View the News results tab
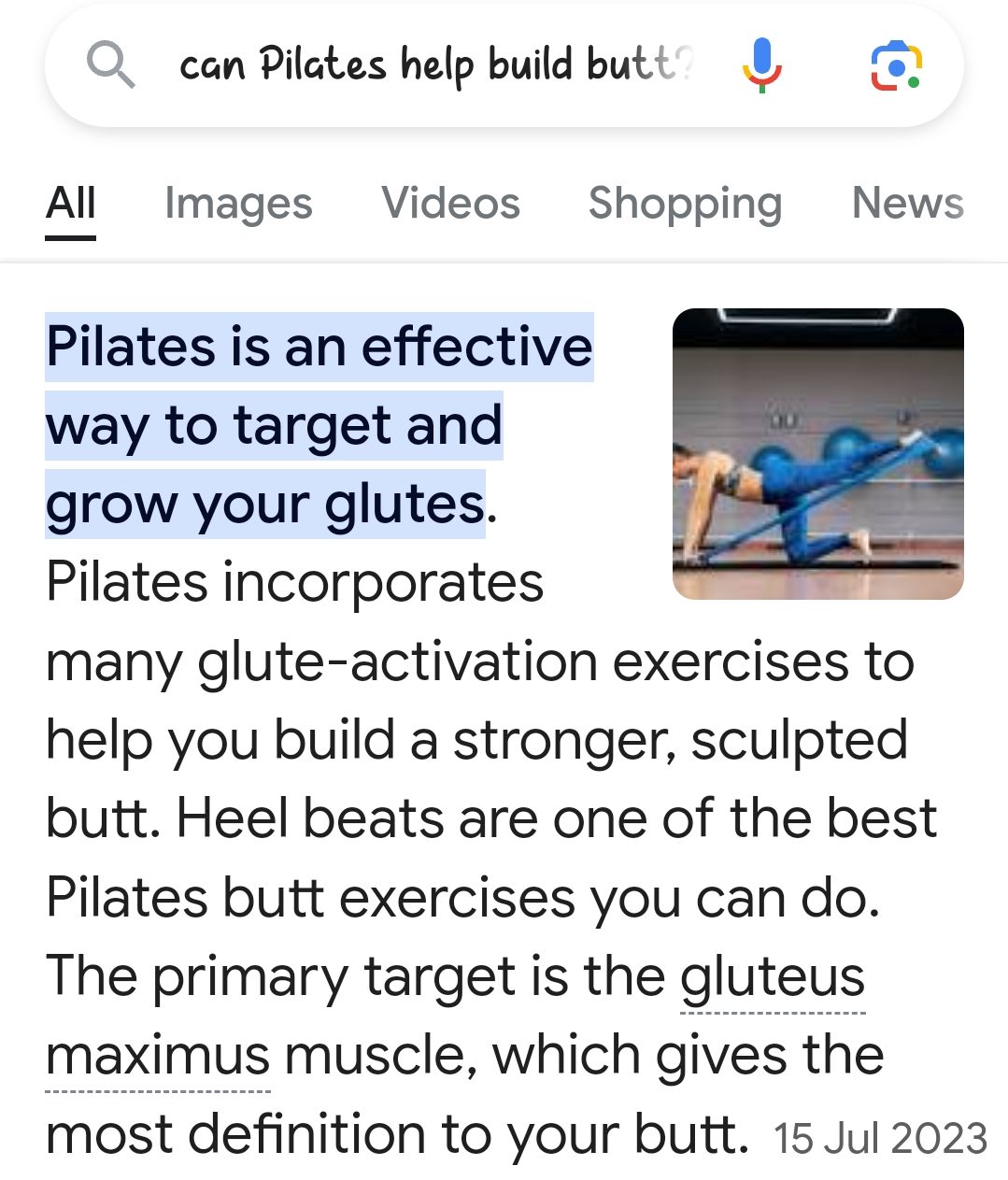Screen dimensions: 1008x1180 (907, 204)
